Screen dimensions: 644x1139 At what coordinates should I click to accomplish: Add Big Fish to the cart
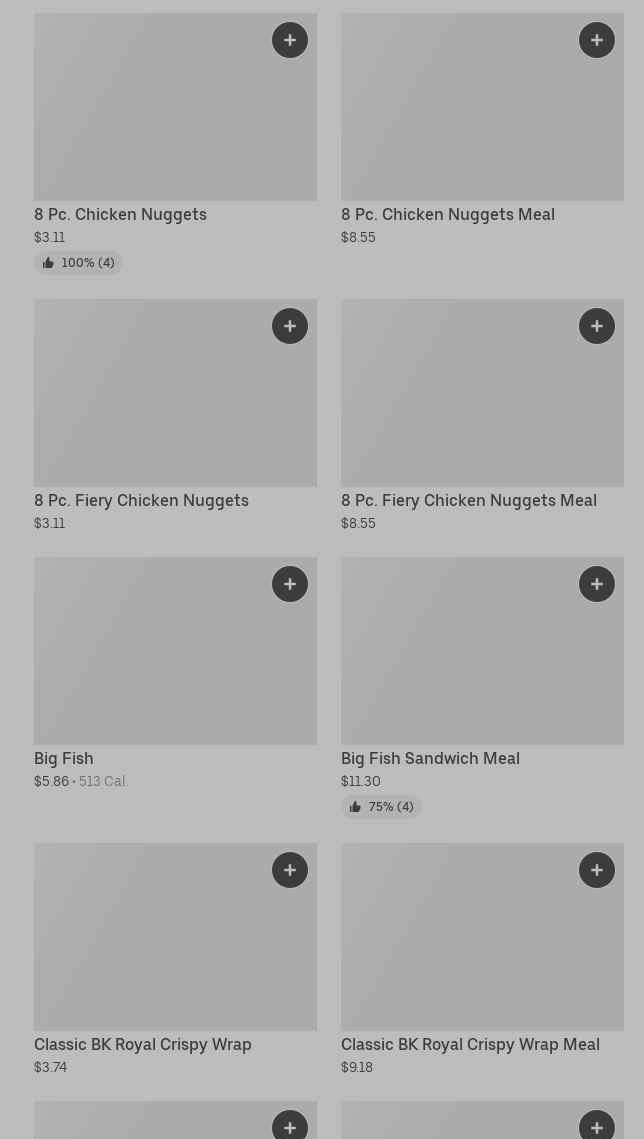(x=290, y=584)
